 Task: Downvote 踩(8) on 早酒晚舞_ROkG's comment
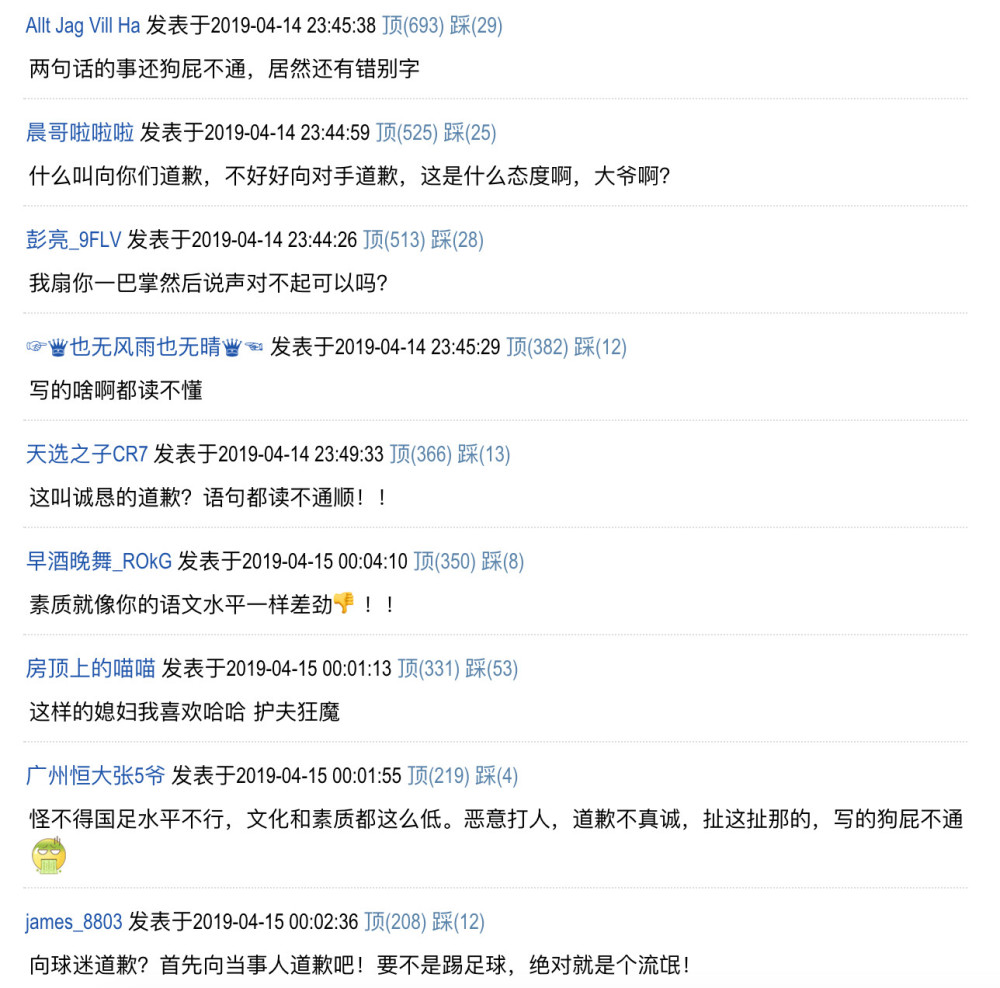[503, 561]
